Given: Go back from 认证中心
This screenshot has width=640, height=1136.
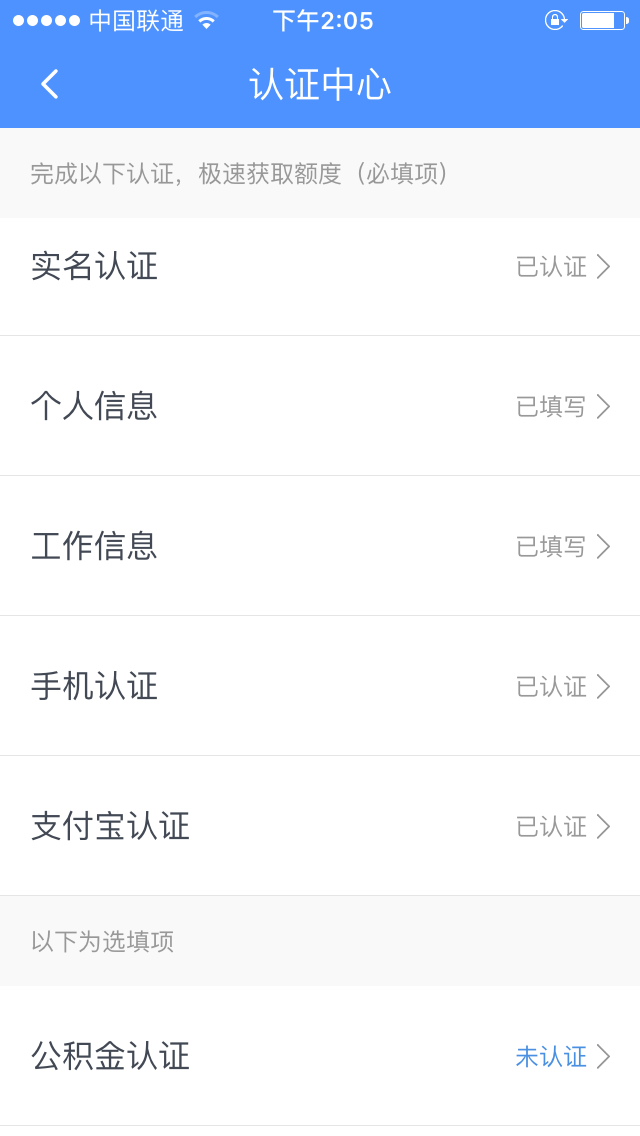Looking at the screenshot, I should point(49,85).
